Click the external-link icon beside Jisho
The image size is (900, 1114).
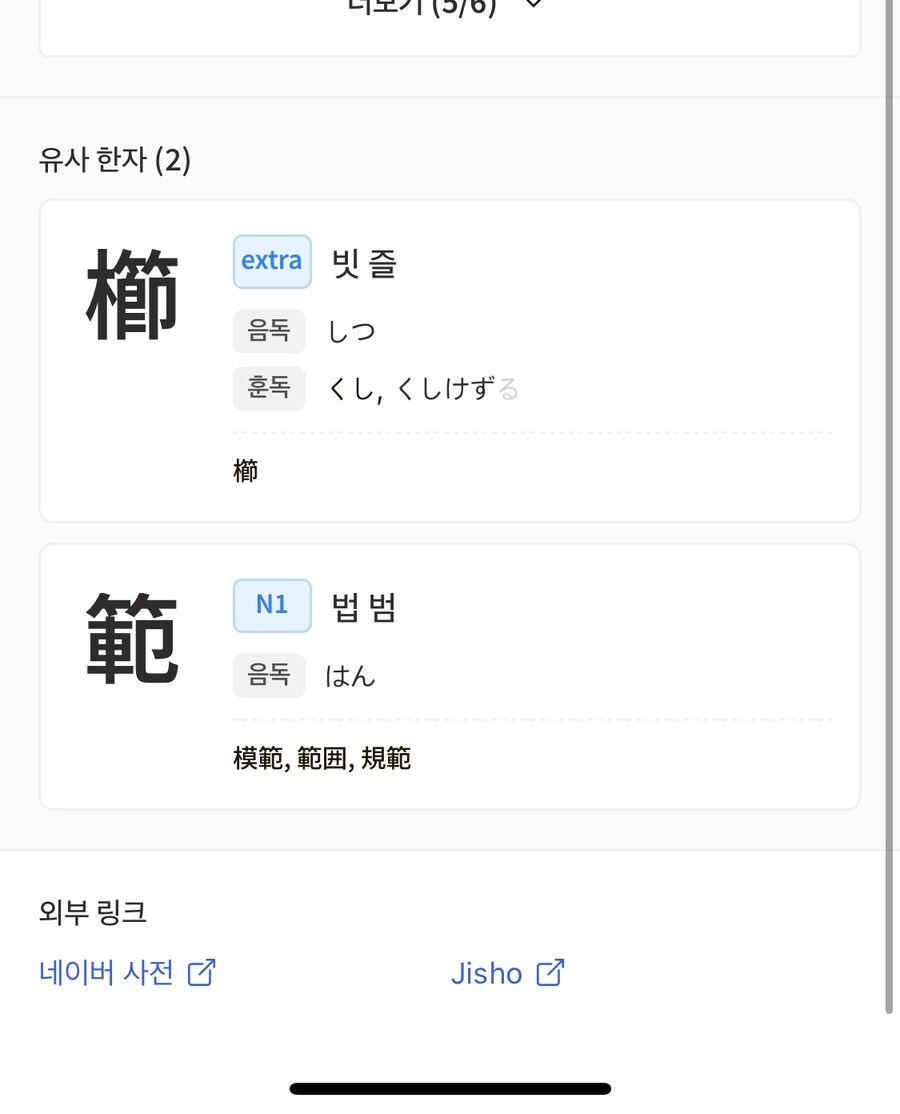click(x=549, y=972)
